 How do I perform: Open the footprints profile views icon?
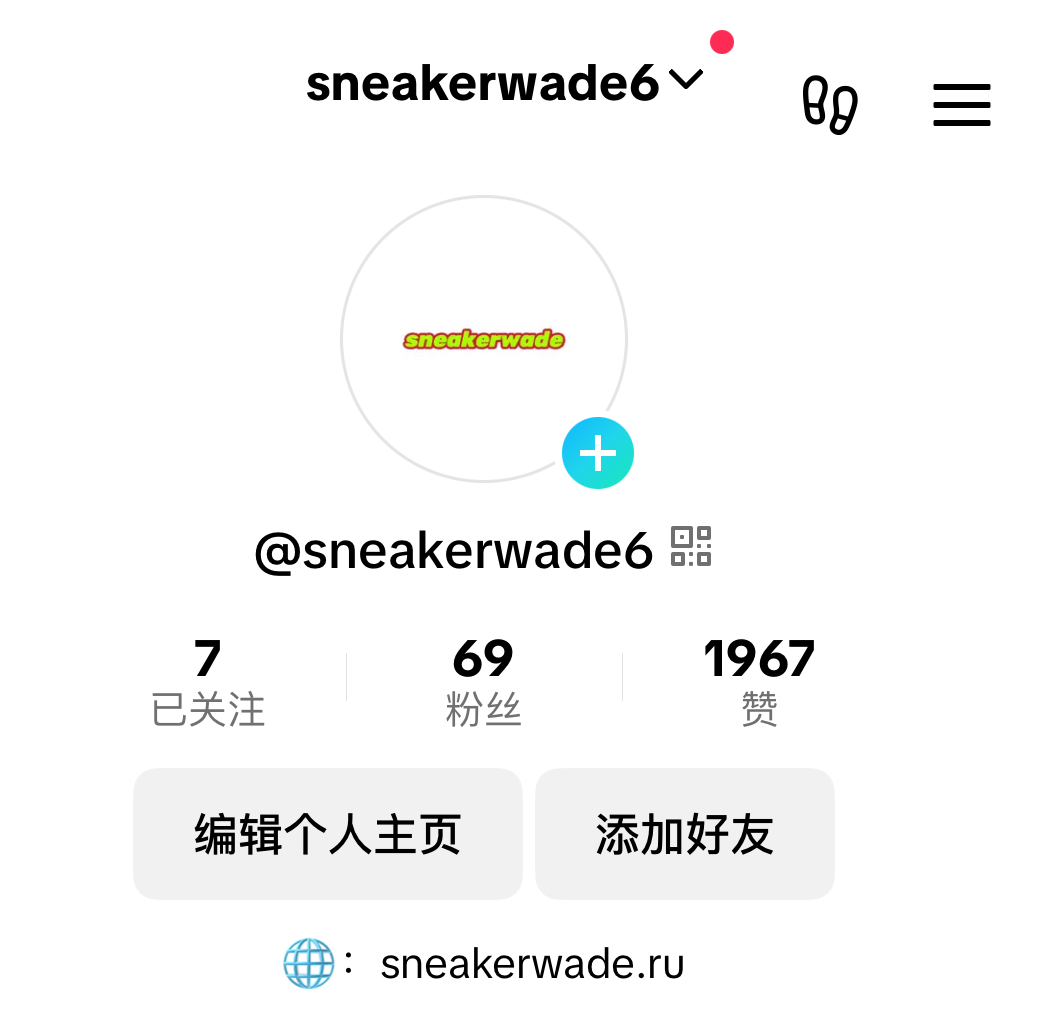(830, 105)
